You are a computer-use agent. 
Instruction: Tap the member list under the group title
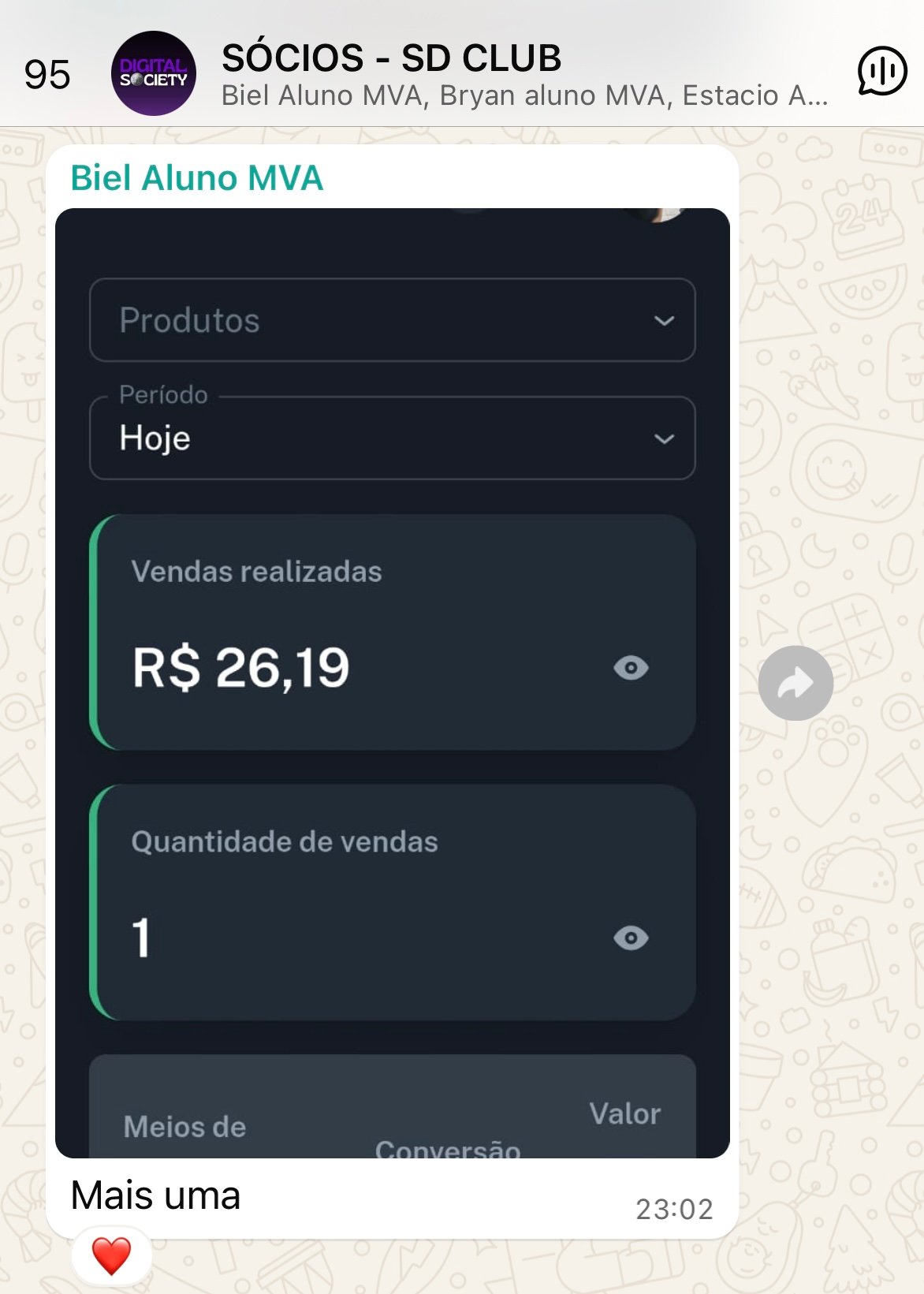(524, 96)
